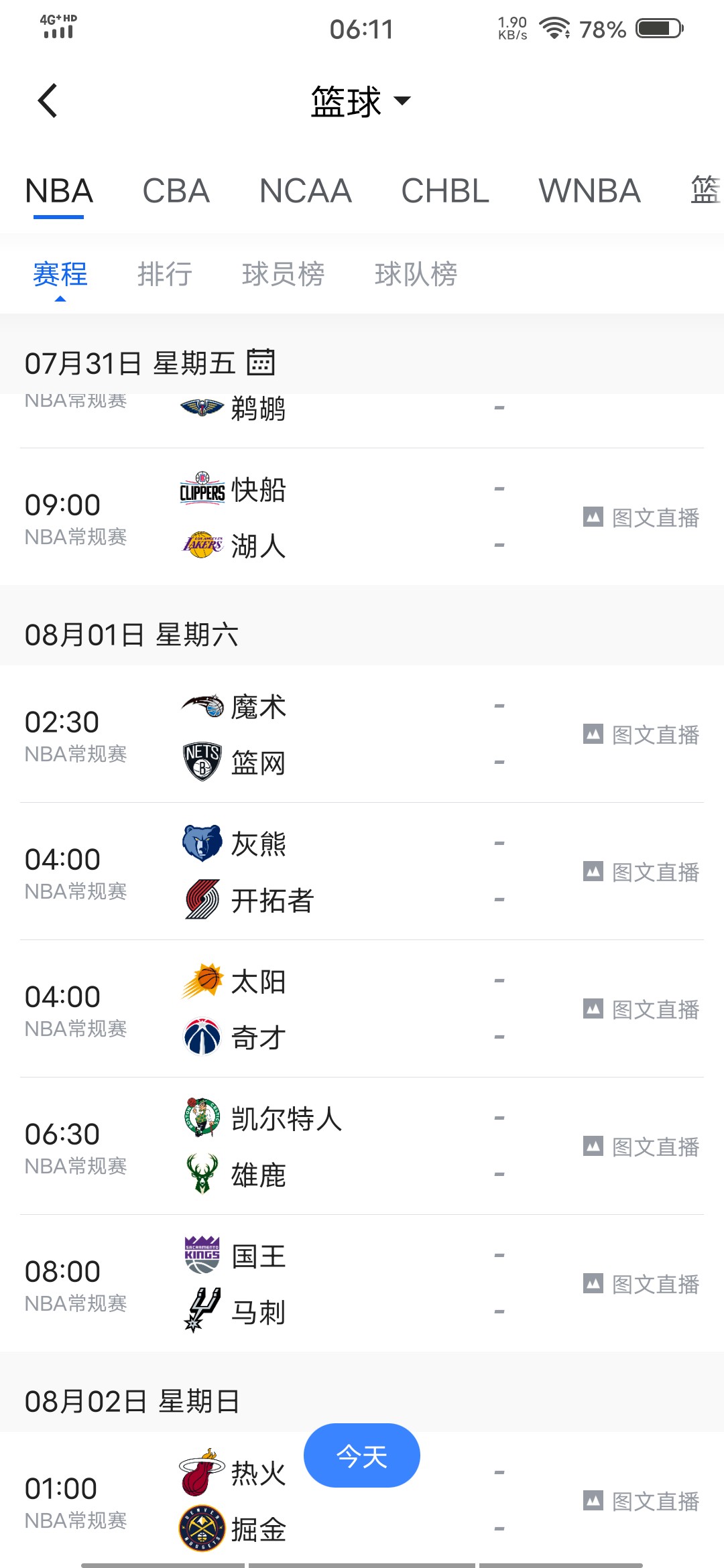Open 图文直播 for 国王 vs 马刺
The image size is (724, 1568).
click(x=642, y=1285)
